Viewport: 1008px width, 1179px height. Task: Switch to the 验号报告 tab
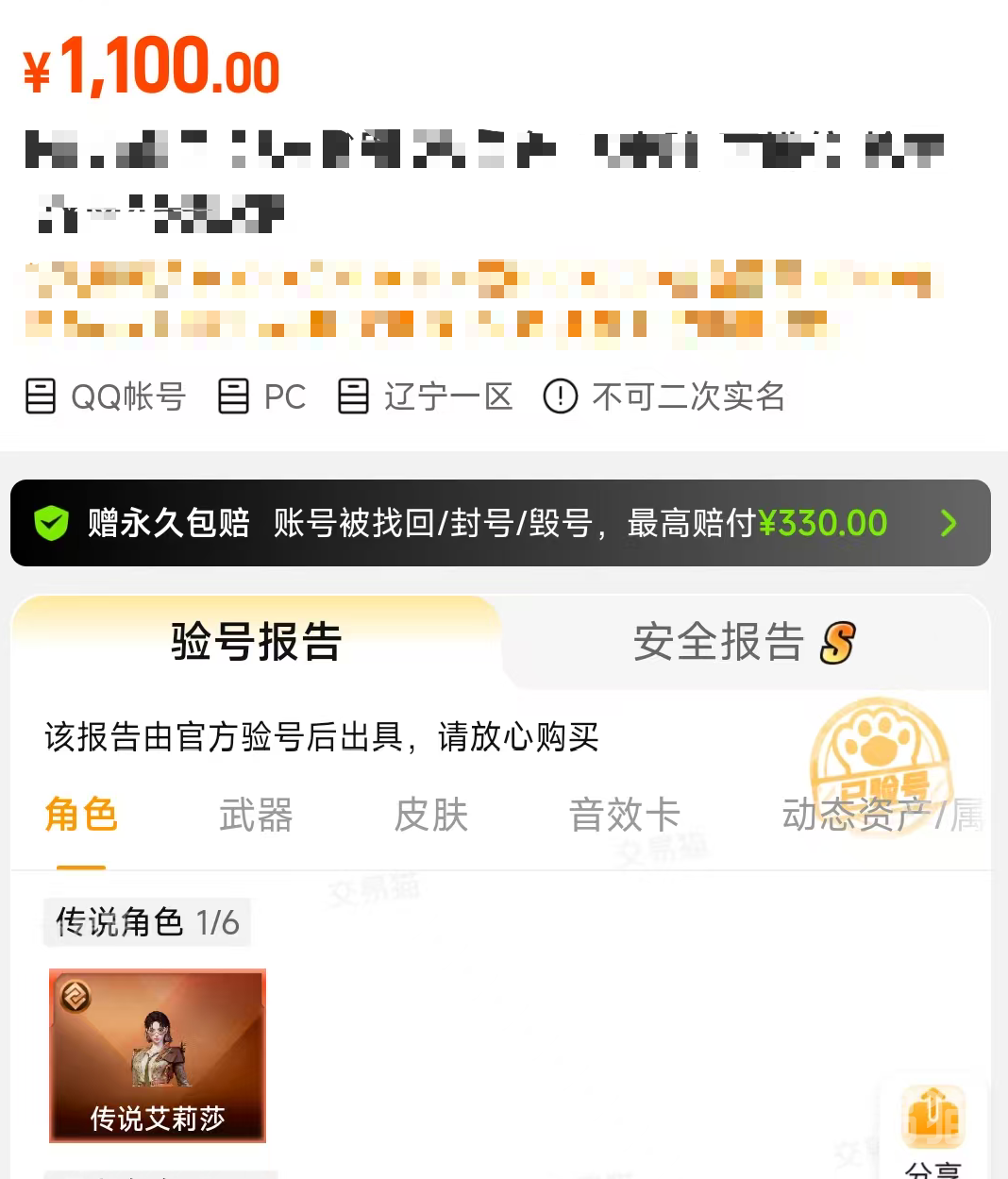tap(256, 642)
